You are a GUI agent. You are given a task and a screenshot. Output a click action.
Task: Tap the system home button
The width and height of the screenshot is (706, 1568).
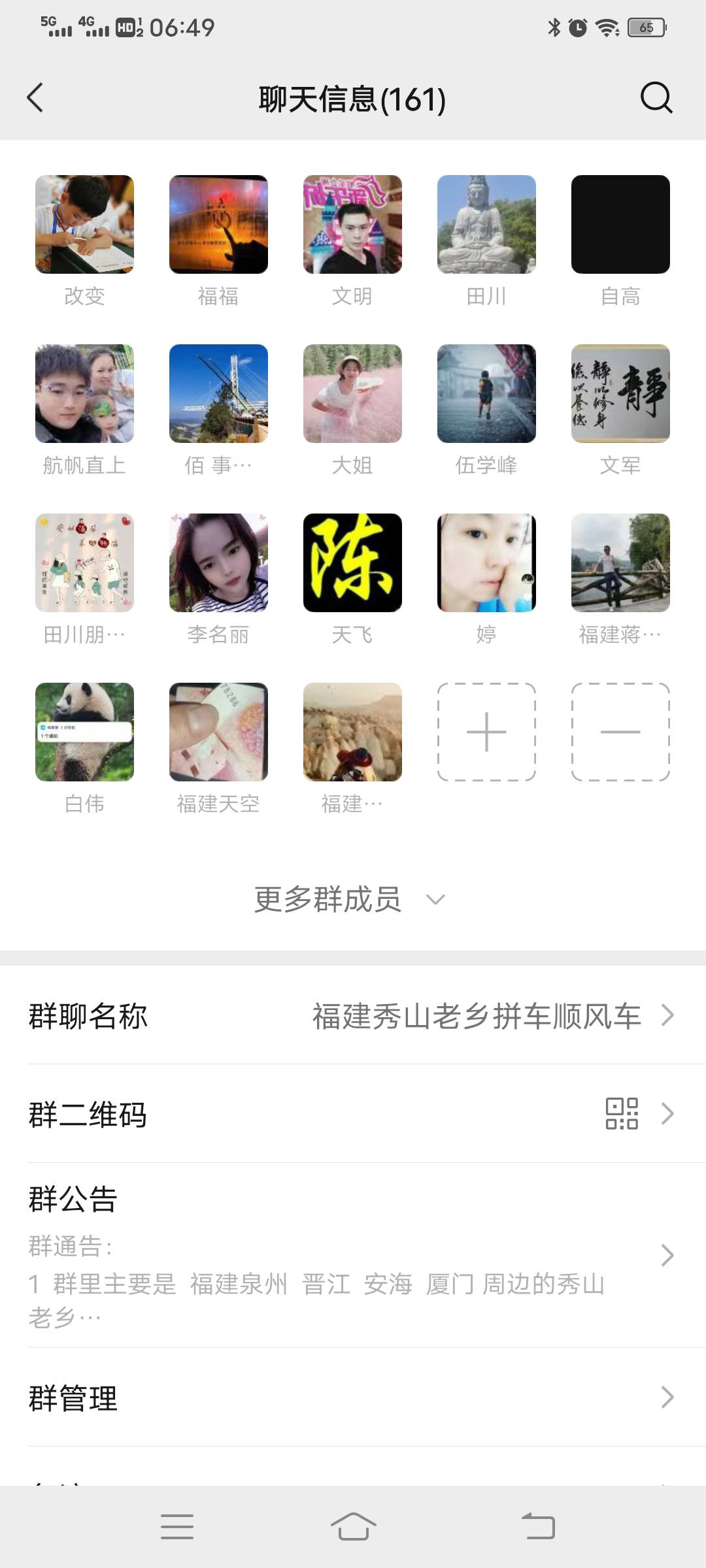coord(353,1527)
